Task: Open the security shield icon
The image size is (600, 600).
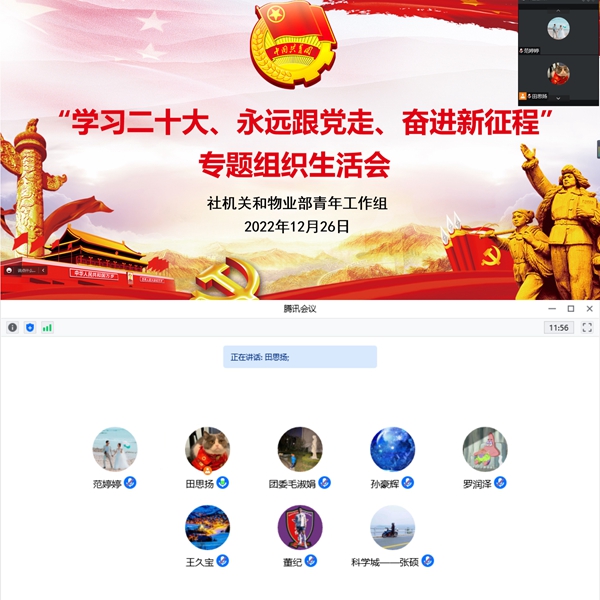Action: [30, 327]
